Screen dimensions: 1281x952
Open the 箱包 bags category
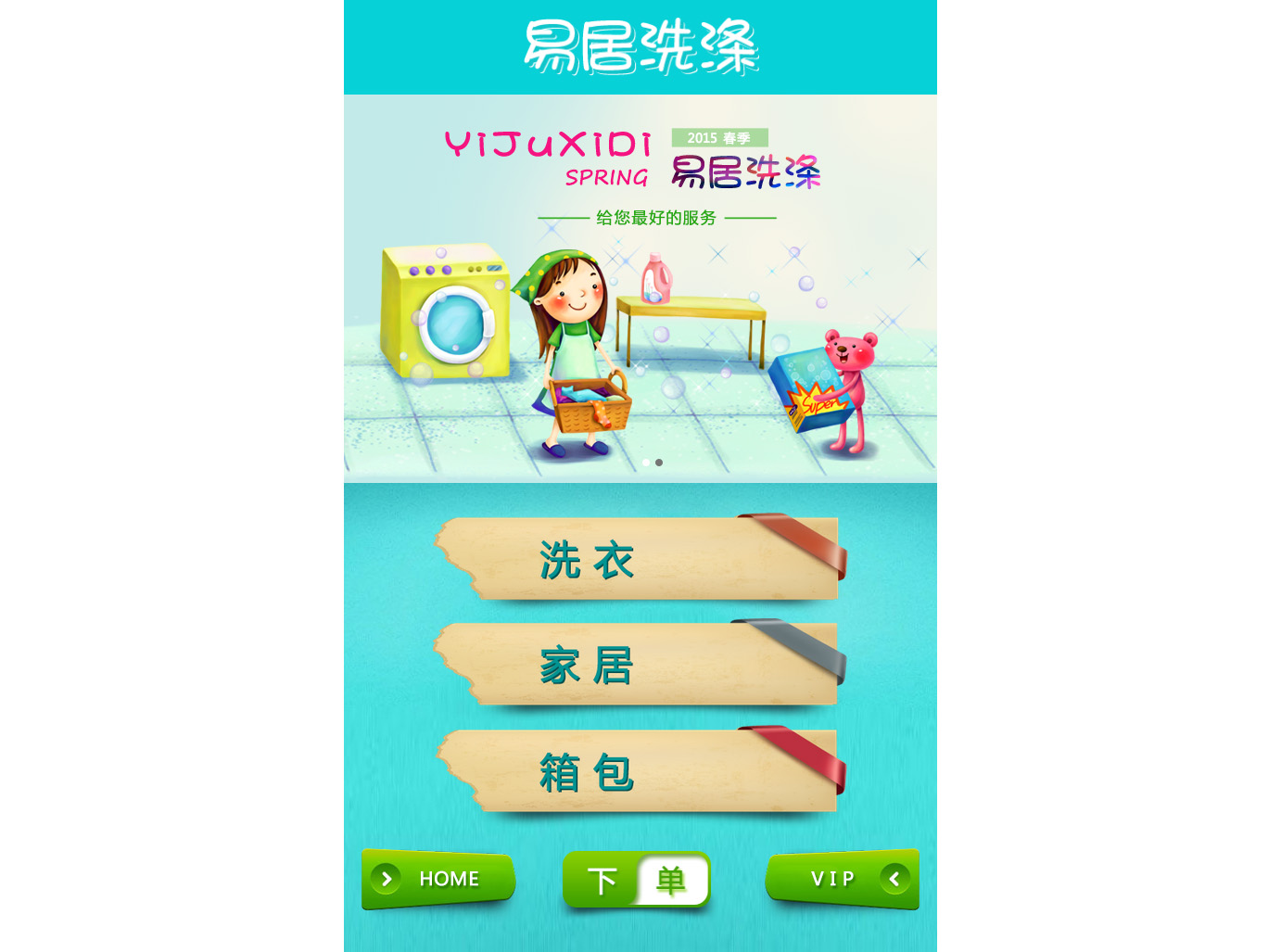(639, 771)
